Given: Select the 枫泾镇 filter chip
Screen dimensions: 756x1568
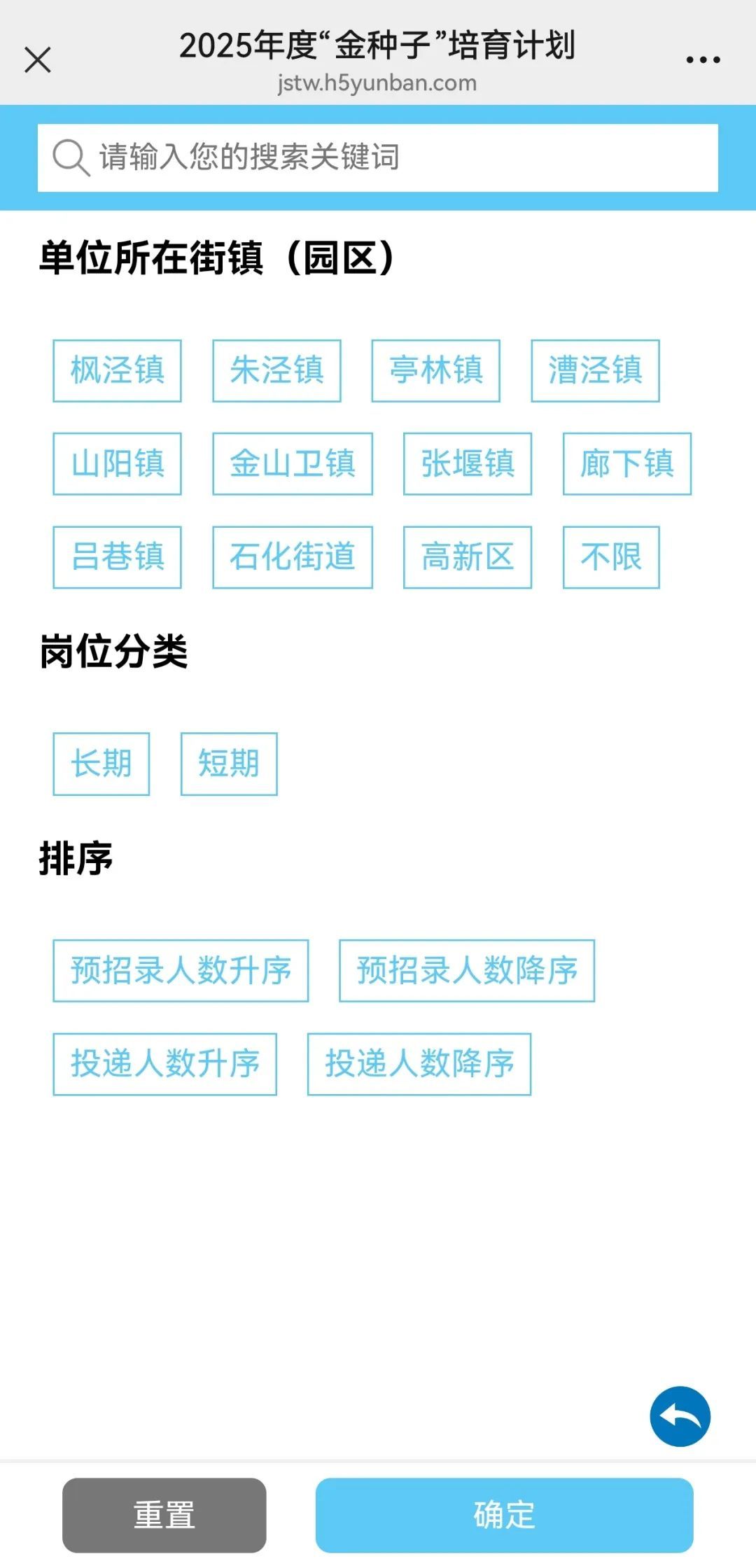Looking at the screenshot, I should pyautogui.click(x=118, y=371).
